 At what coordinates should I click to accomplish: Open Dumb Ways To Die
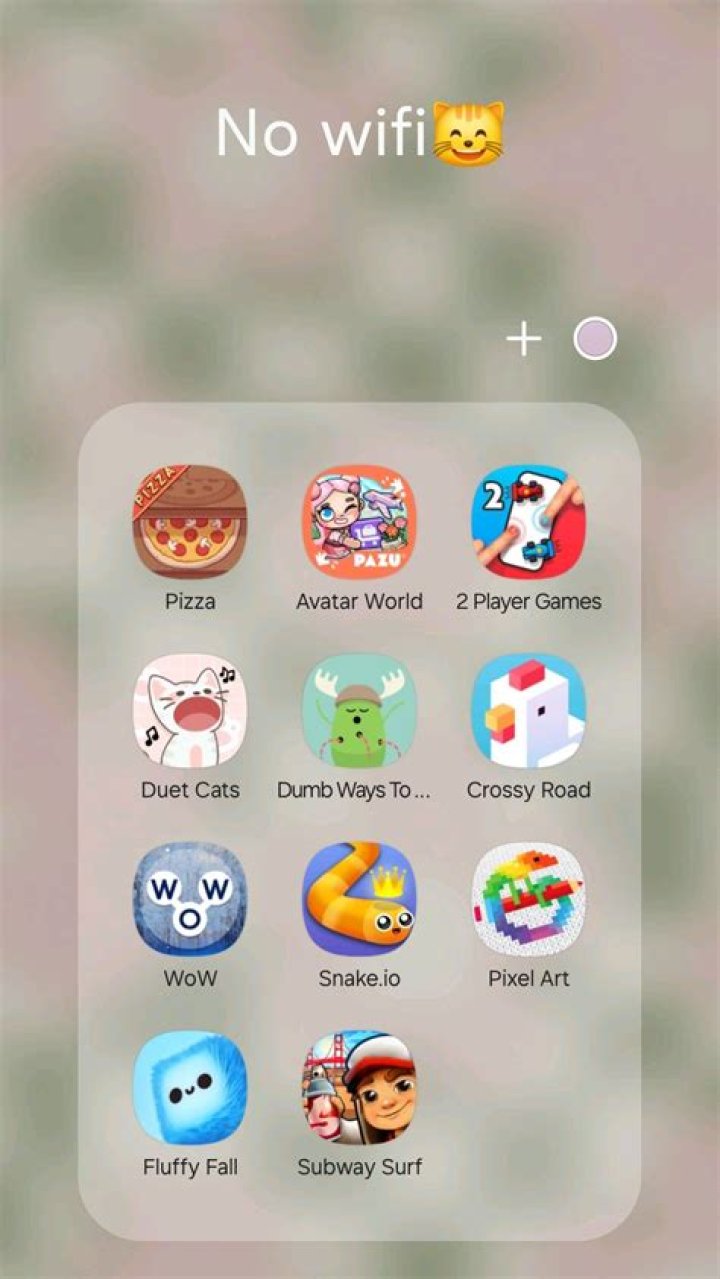(359, 710)
